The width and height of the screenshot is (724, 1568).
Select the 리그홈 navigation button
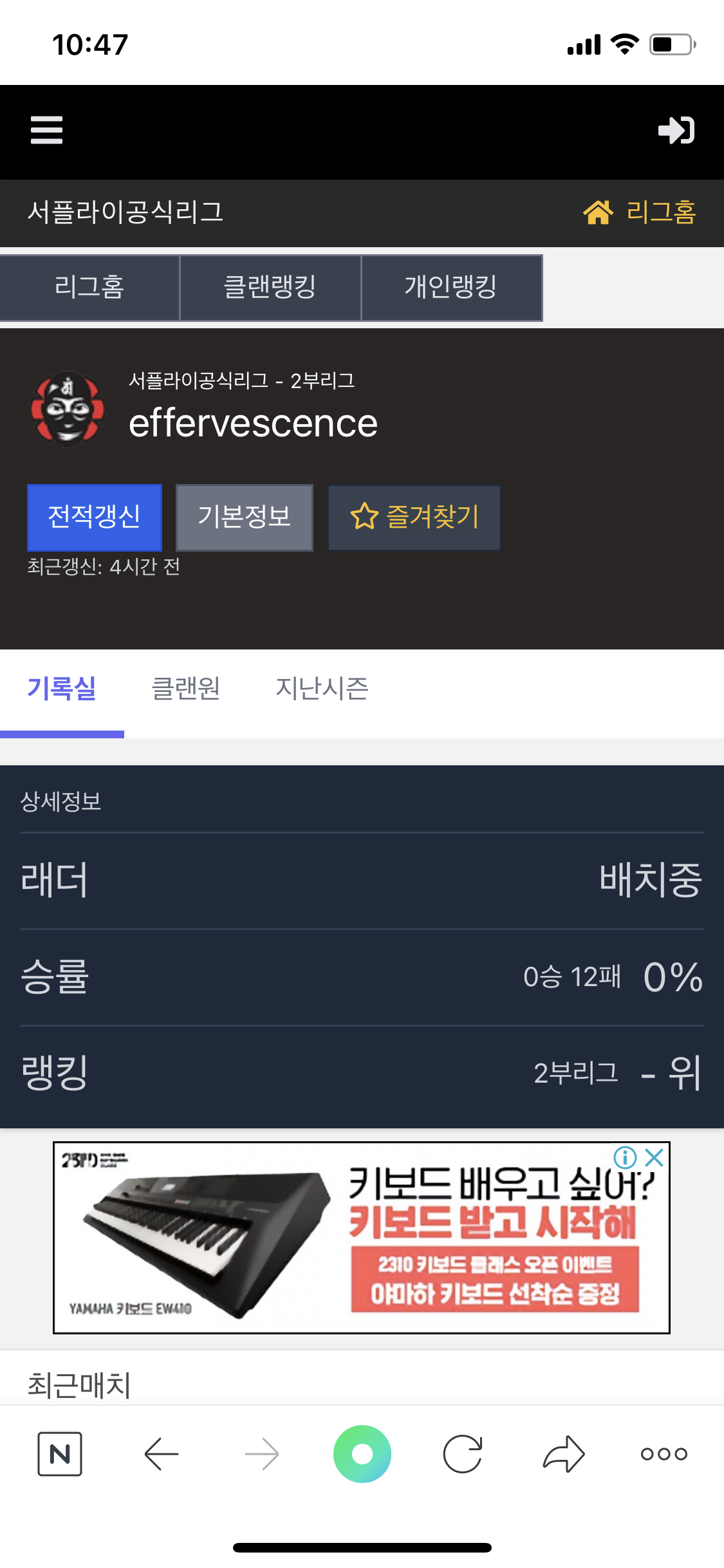click(89, 287)
